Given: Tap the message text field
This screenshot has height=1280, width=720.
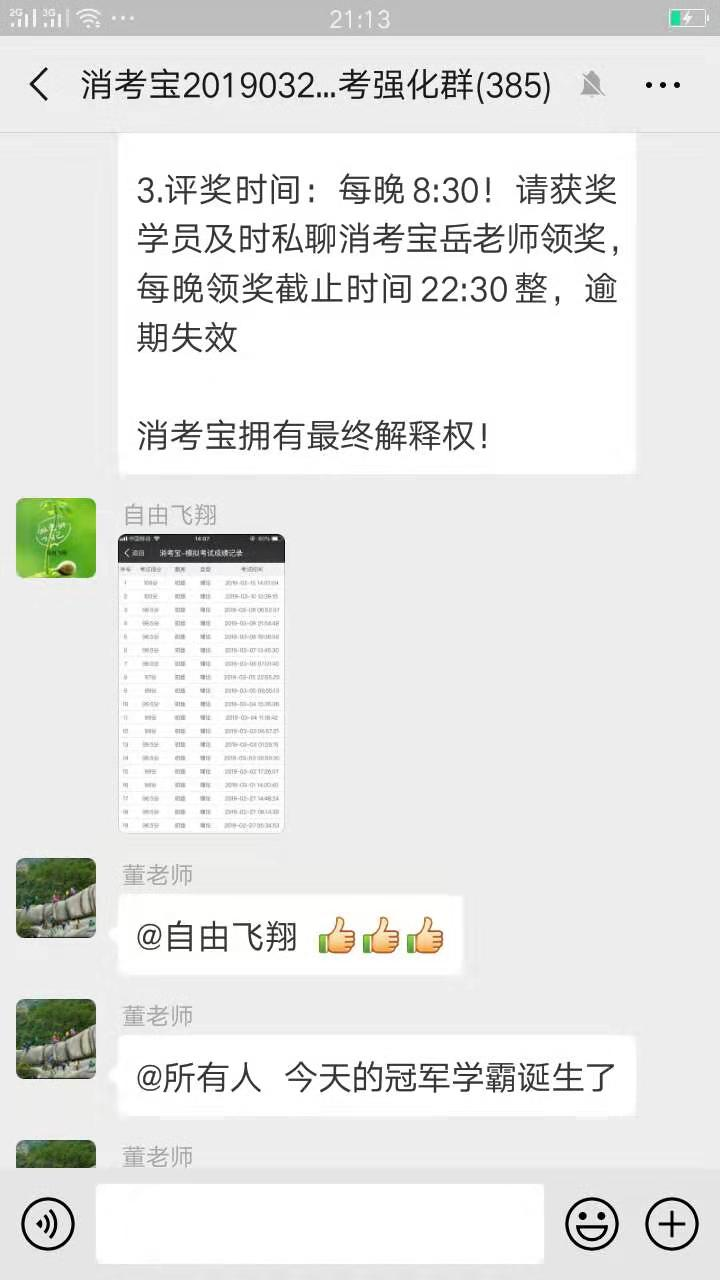Looking at the screenshot, I should click(x=320, y=1224).
